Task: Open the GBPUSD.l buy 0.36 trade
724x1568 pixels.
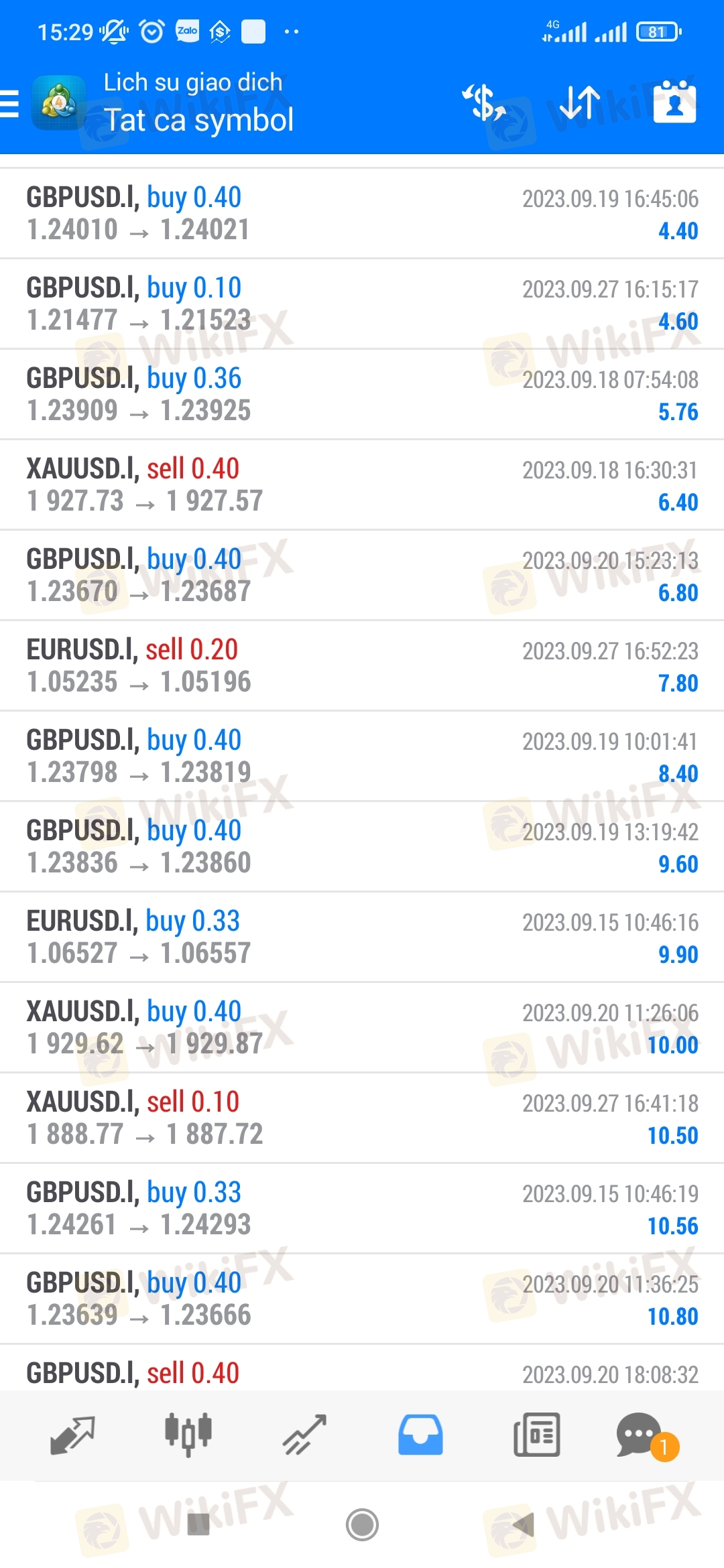Action: (362, 395)
